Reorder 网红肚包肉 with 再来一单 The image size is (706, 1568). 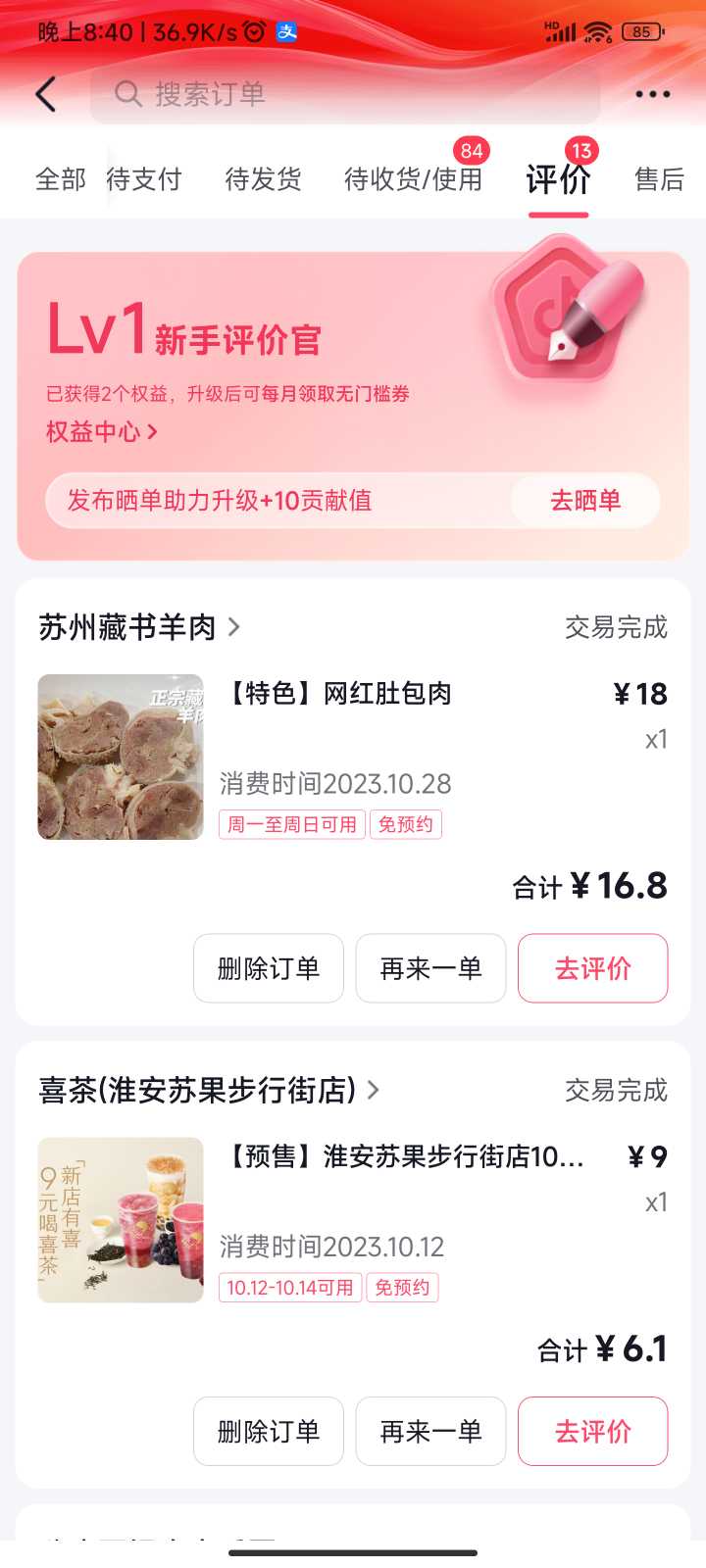pos(430,968)
